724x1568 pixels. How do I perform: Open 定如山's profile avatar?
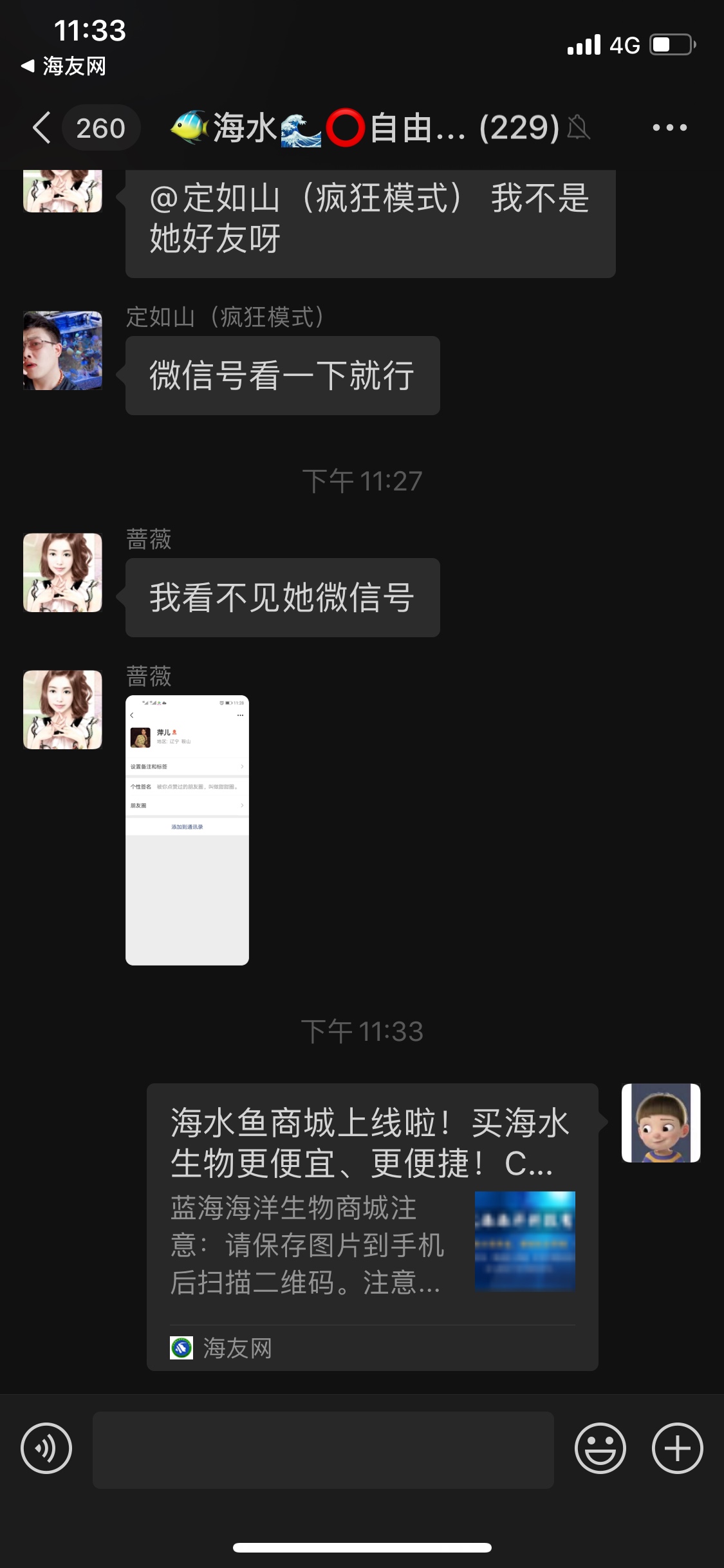point(62,351)
